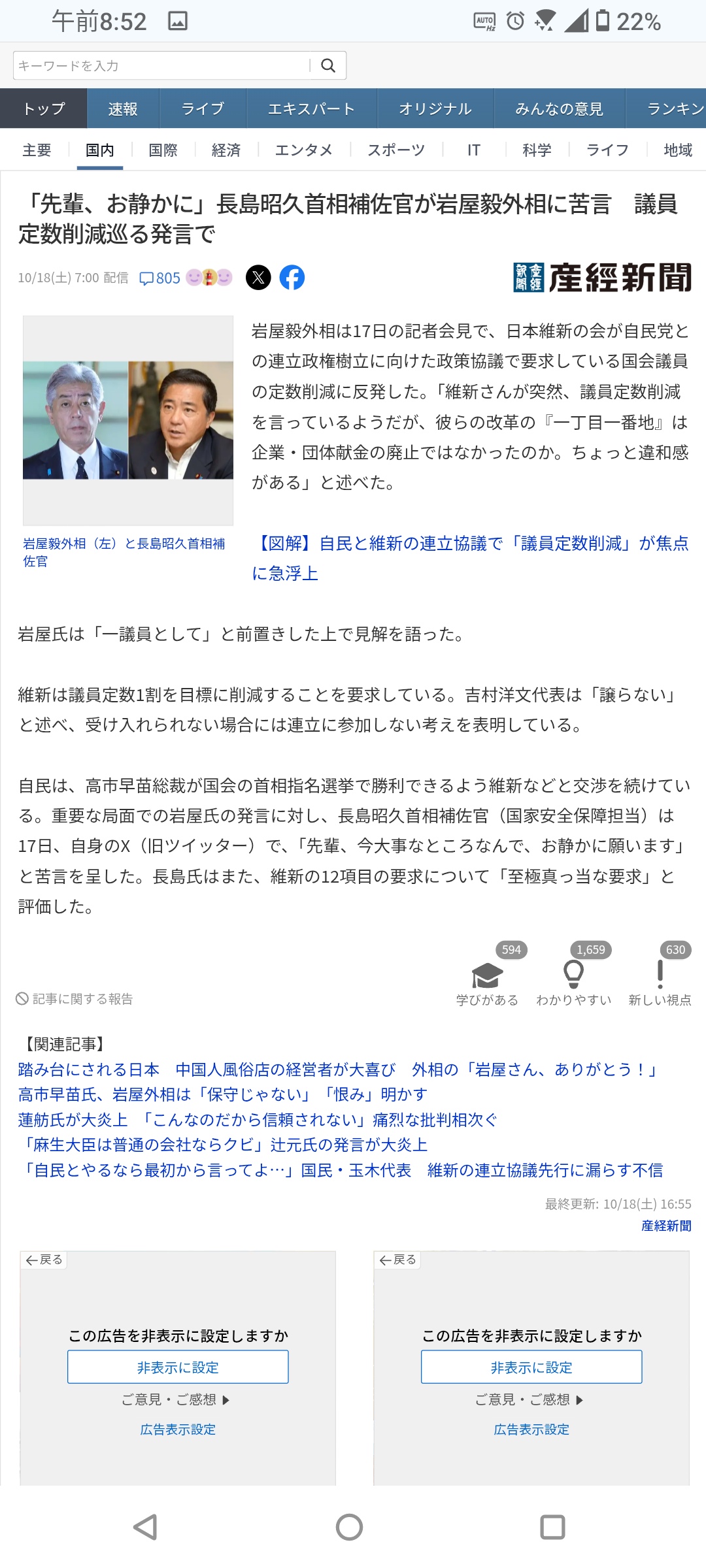Open the エキスパート tab
The height and width of the screenshot is (1568, 706).
pyautogui.click(x=311, y=109)
